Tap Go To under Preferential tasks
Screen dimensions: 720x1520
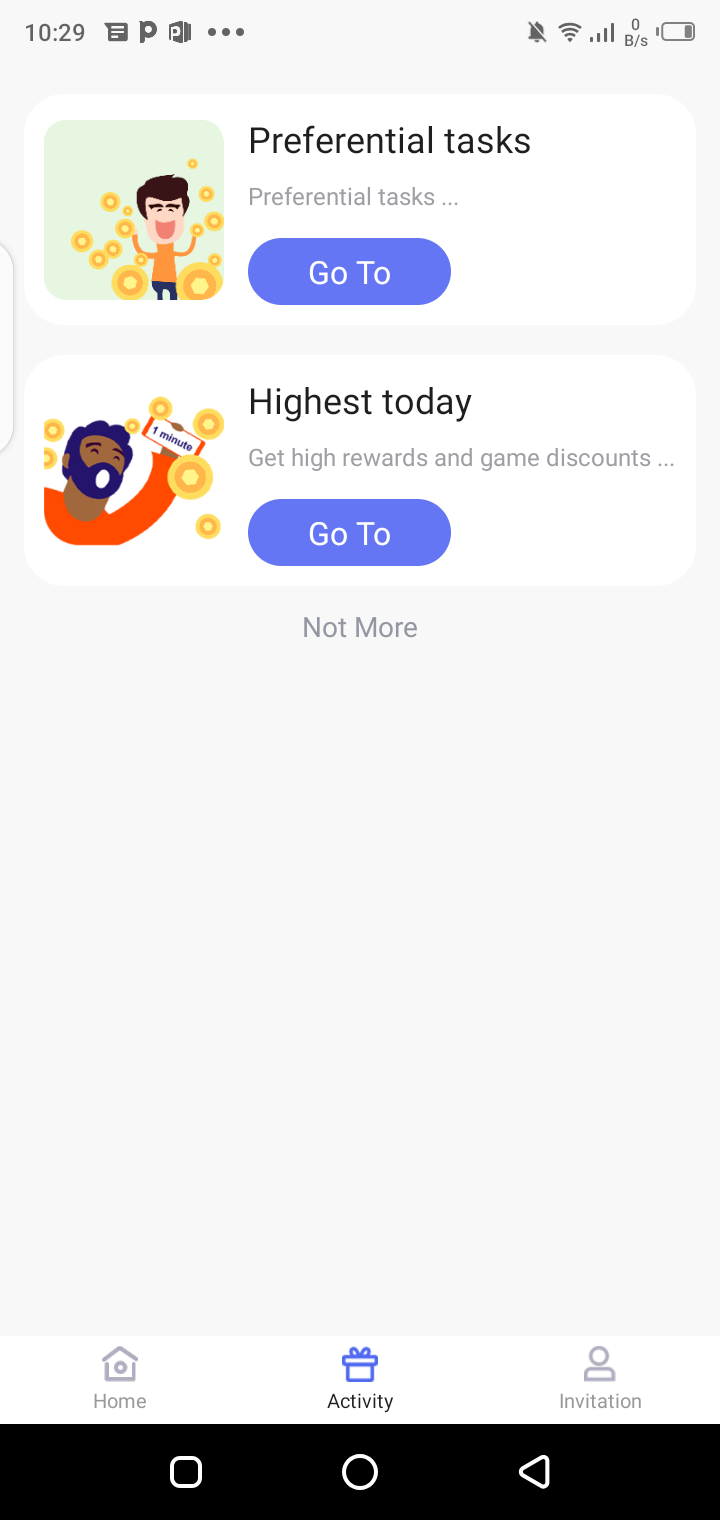(x=349, y=272)
